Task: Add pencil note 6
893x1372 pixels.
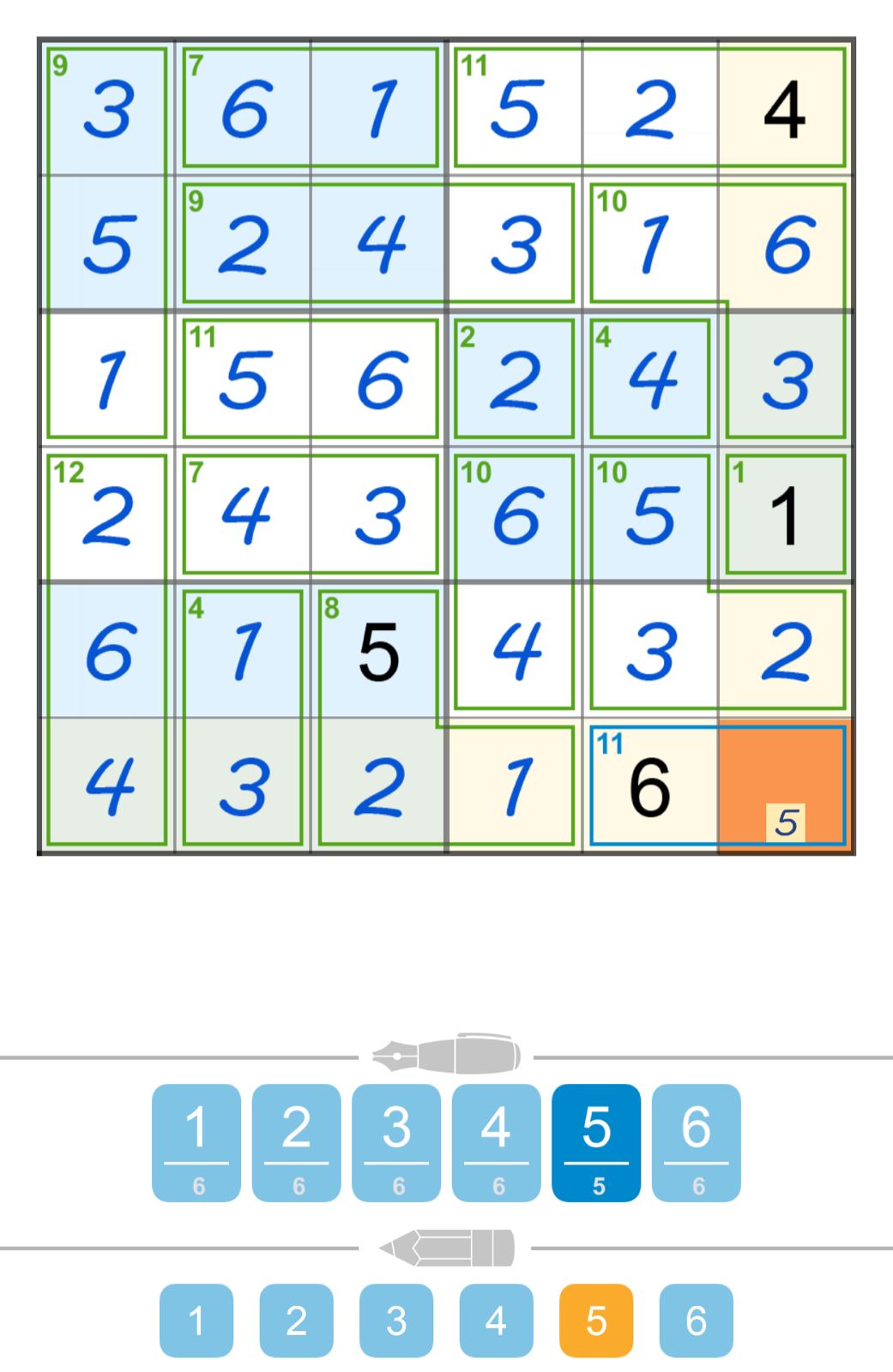Action: pos(696,1321)
